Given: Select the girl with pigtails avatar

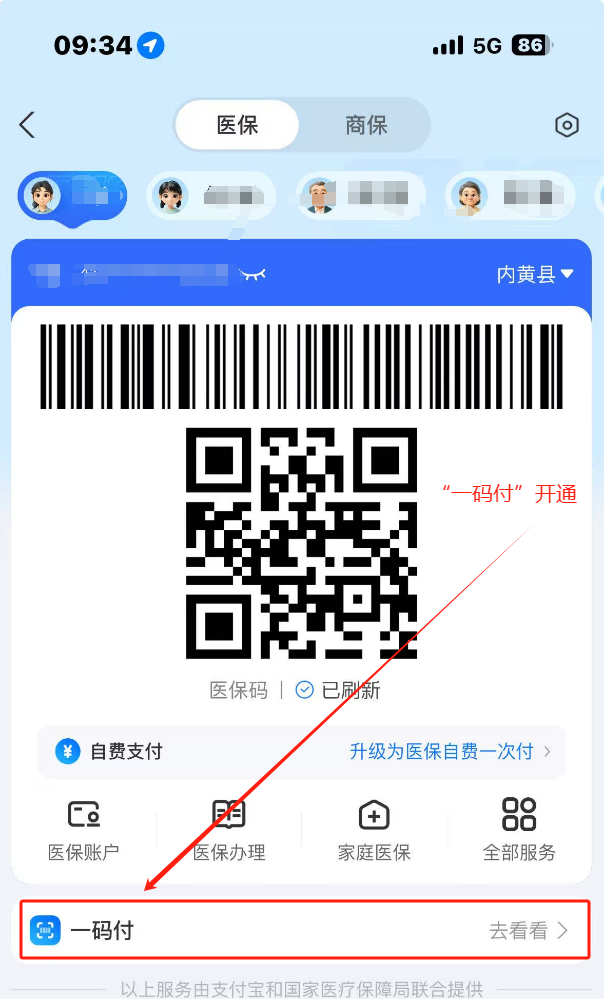Looking at the screenshot, I should pos(172,195).
